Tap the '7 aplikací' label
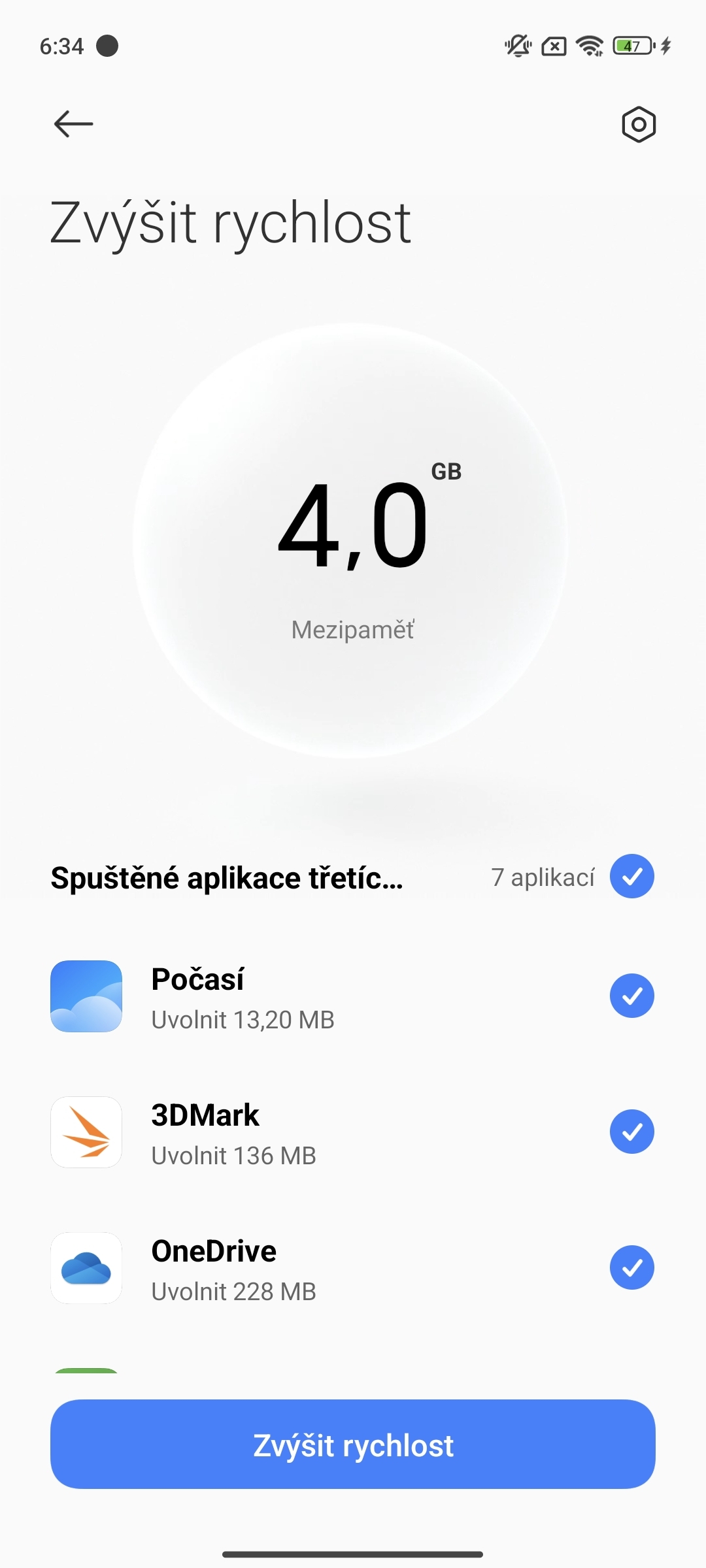This screenshot has width=706, height=1568. coord(544,877)
